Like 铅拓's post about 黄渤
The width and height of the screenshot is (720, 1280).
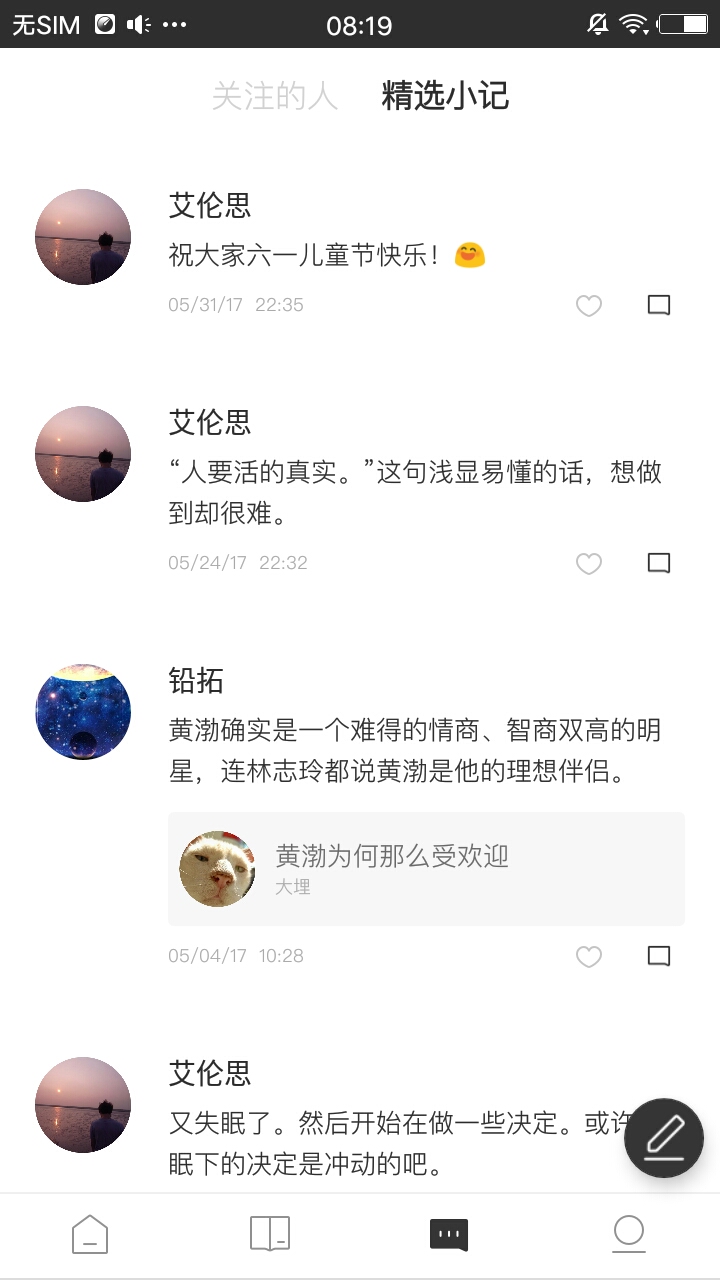(x=589, y=957)
